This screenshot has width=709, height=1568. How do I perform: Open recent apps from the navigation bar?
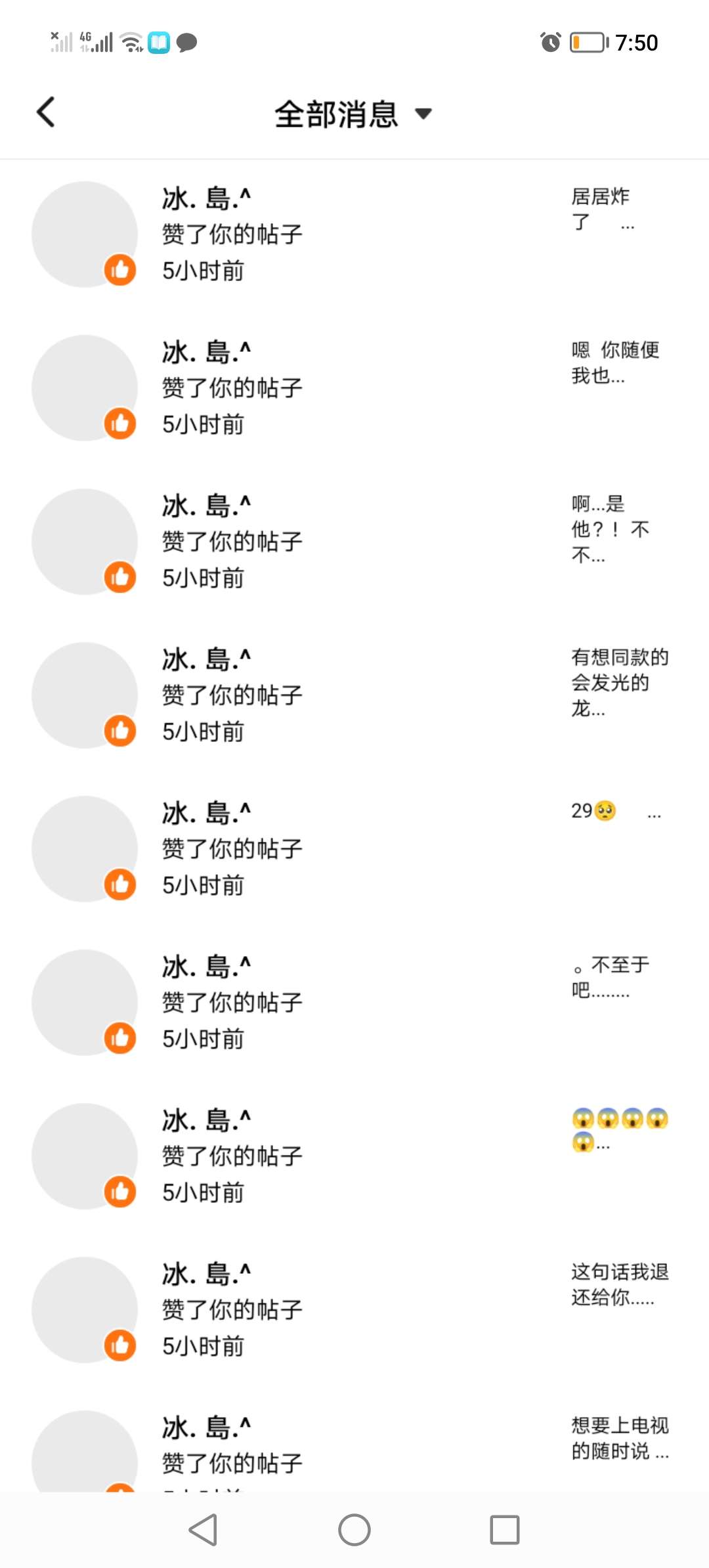point(505,1530)
